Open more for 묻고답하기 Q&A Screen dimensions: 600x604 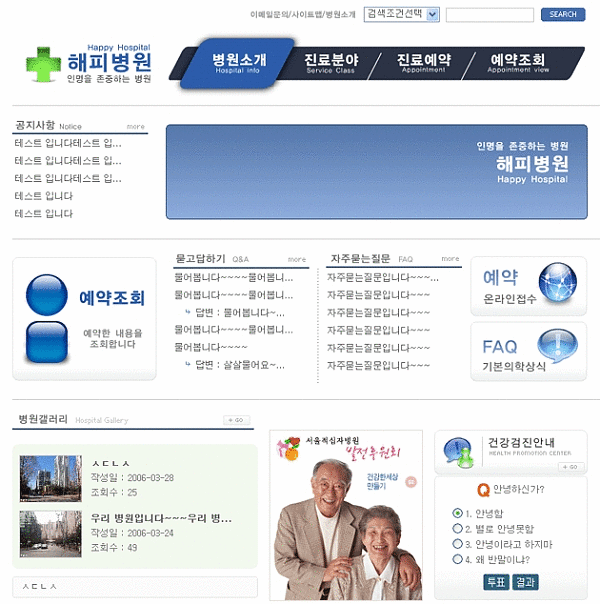pyautogui.click(x=297, y=259)
